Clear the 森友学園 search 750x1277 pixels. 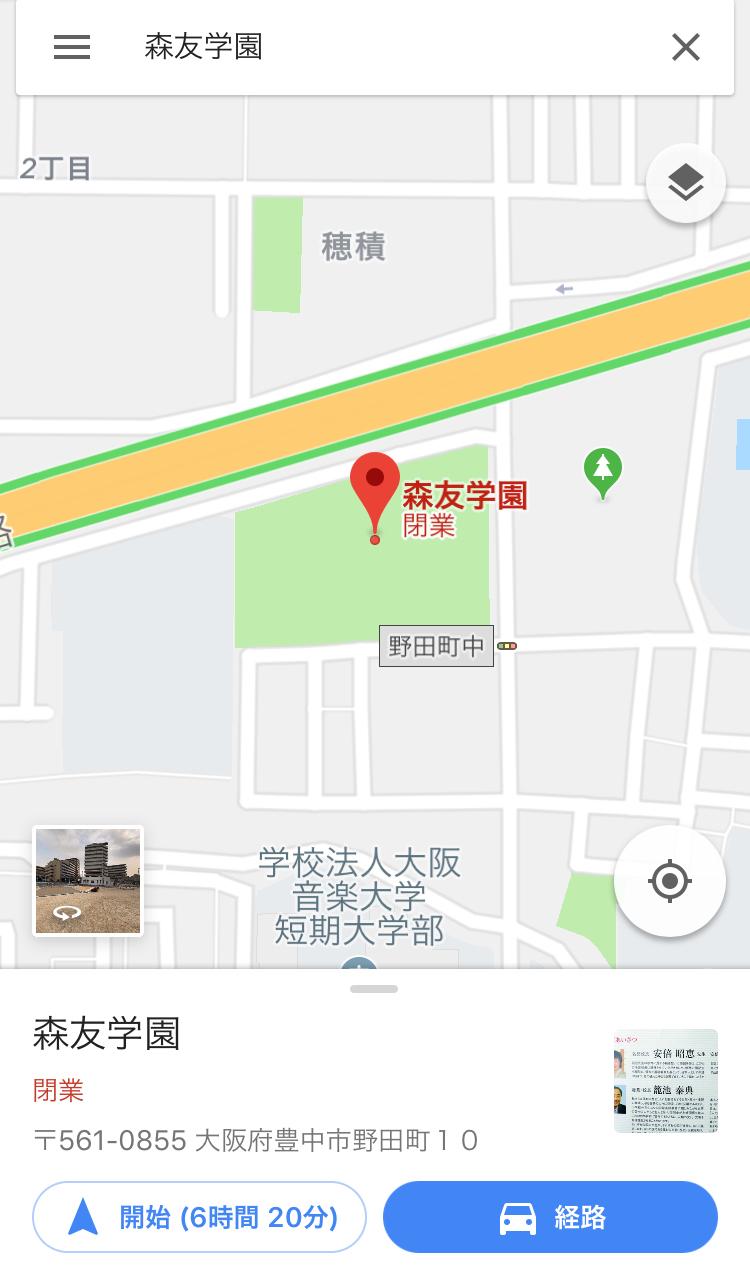pyautogui.click(x=685, y=47)
